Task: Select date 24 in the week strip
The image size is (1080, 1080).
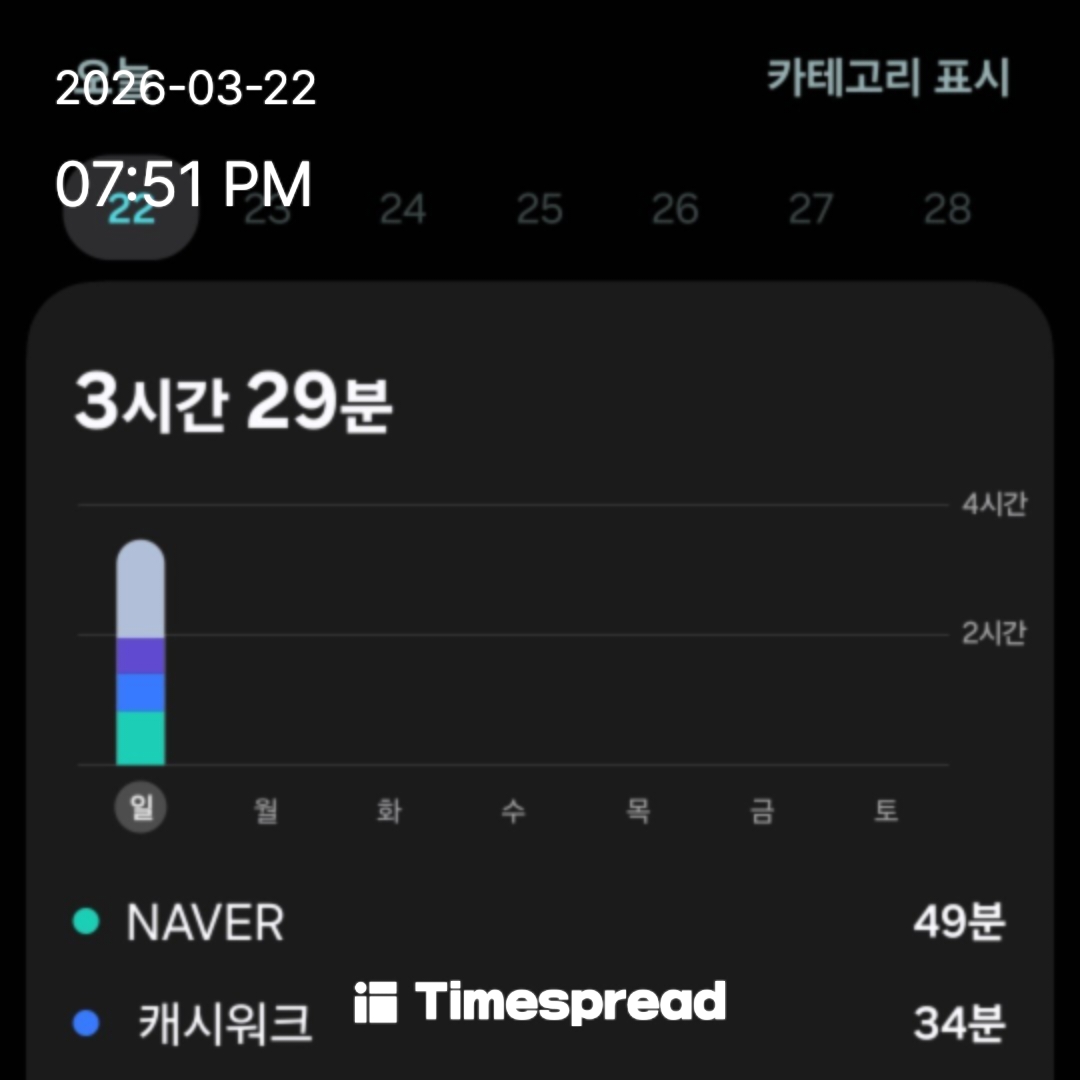Action: pyautogui.click(x=403, y=210)
